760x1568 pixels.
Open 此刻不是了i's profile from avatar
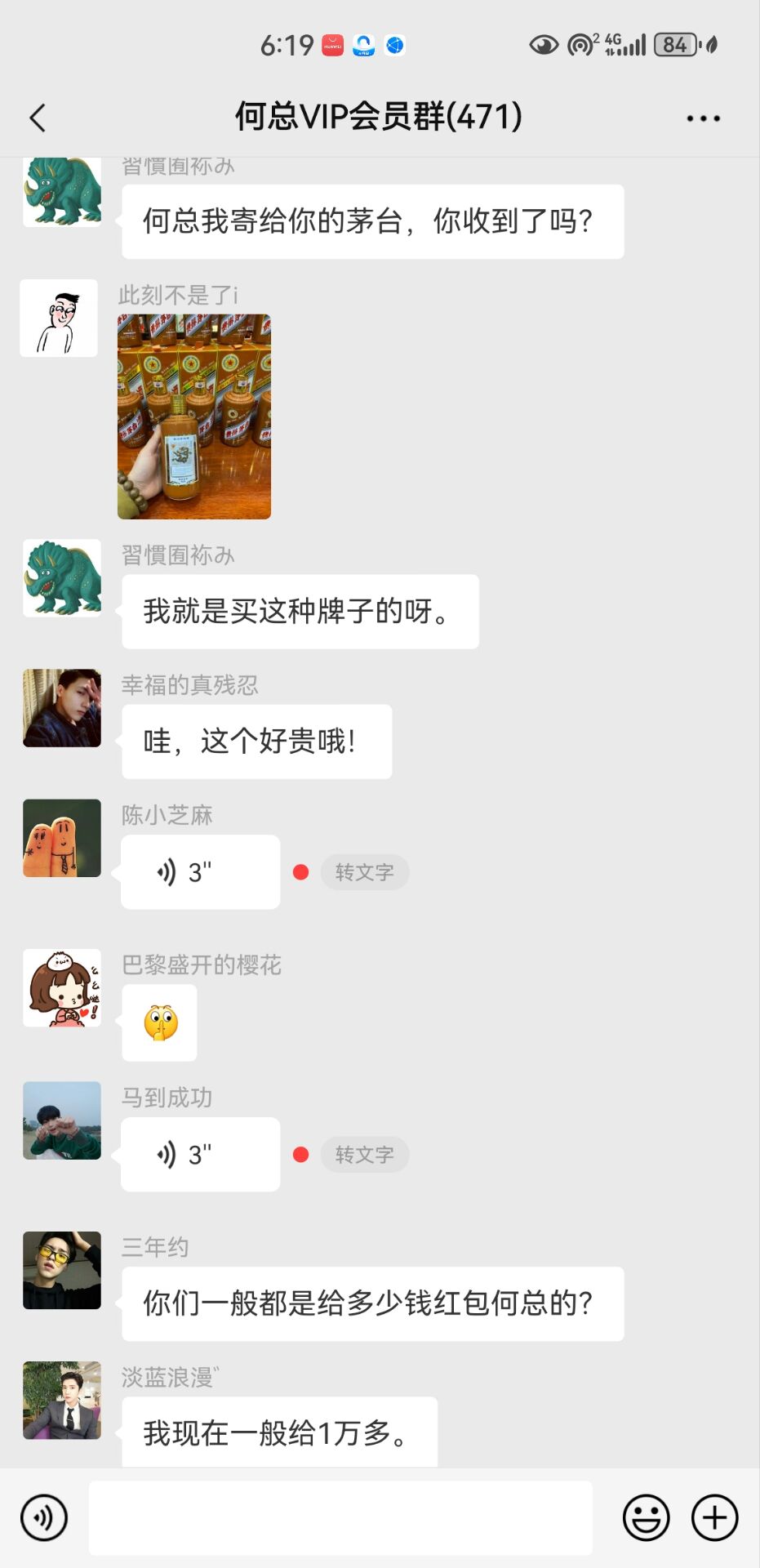click(59, 318)
